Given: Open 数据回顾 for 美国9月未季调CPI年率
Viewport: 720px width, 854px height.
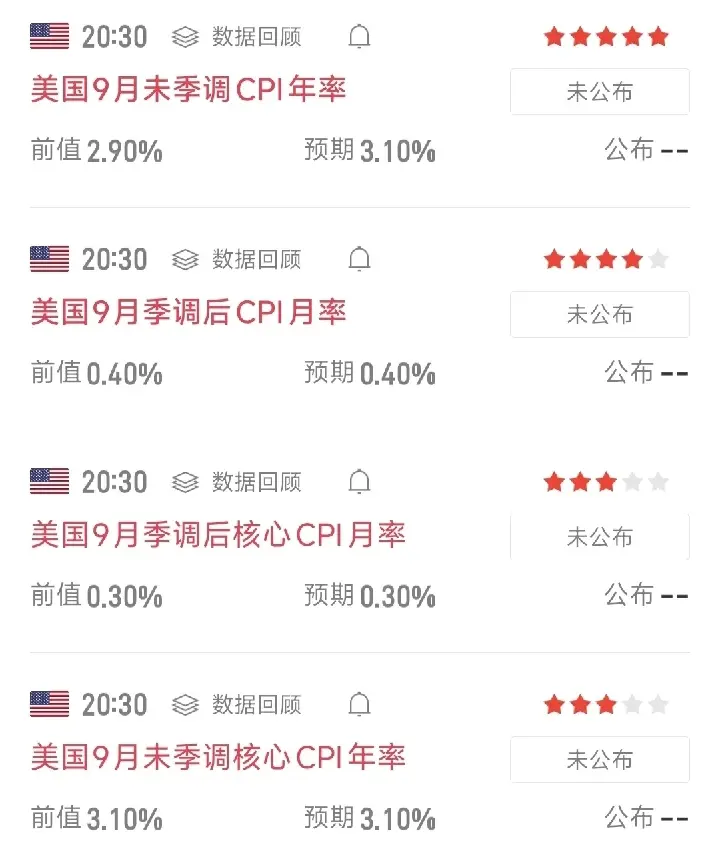Looking at the screenshot, I should 237,38.
